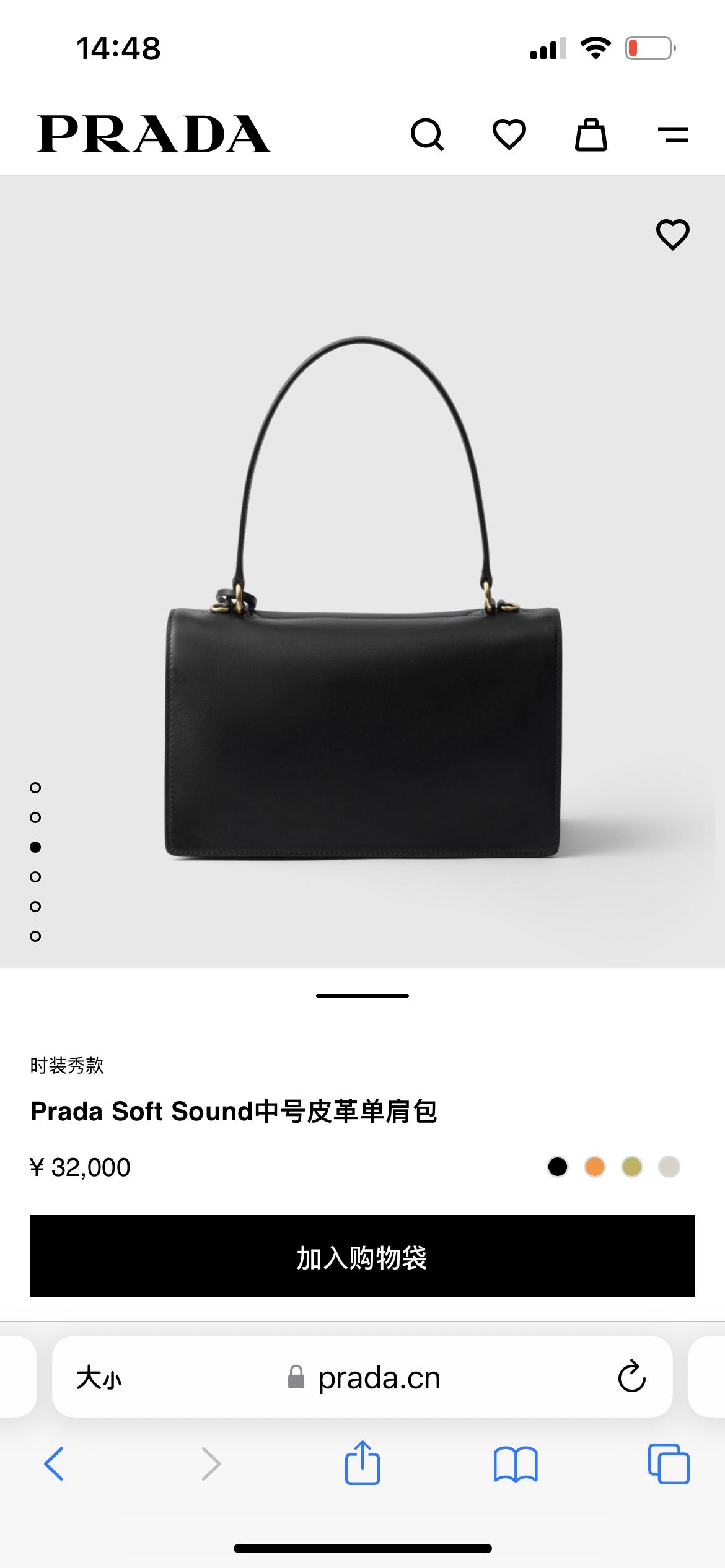The width and height of the screenshot is (725, 1568).
Task: Jump to the first product image dot
Action: (x=35, y=788)
